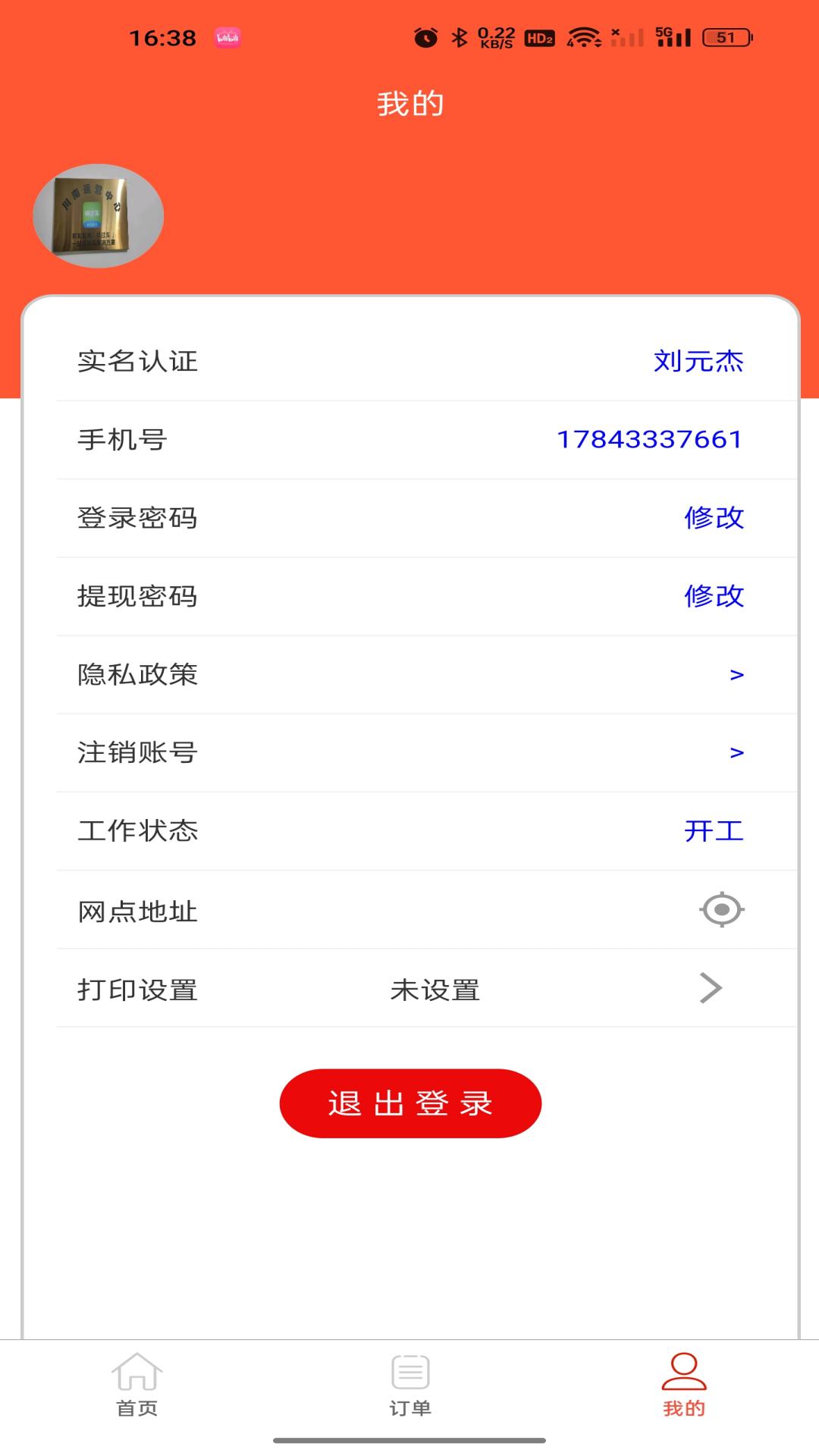Screen dimensions: 819x1456
Task: Tap the 退出登录 button
Action: (x=410, y=1103)
